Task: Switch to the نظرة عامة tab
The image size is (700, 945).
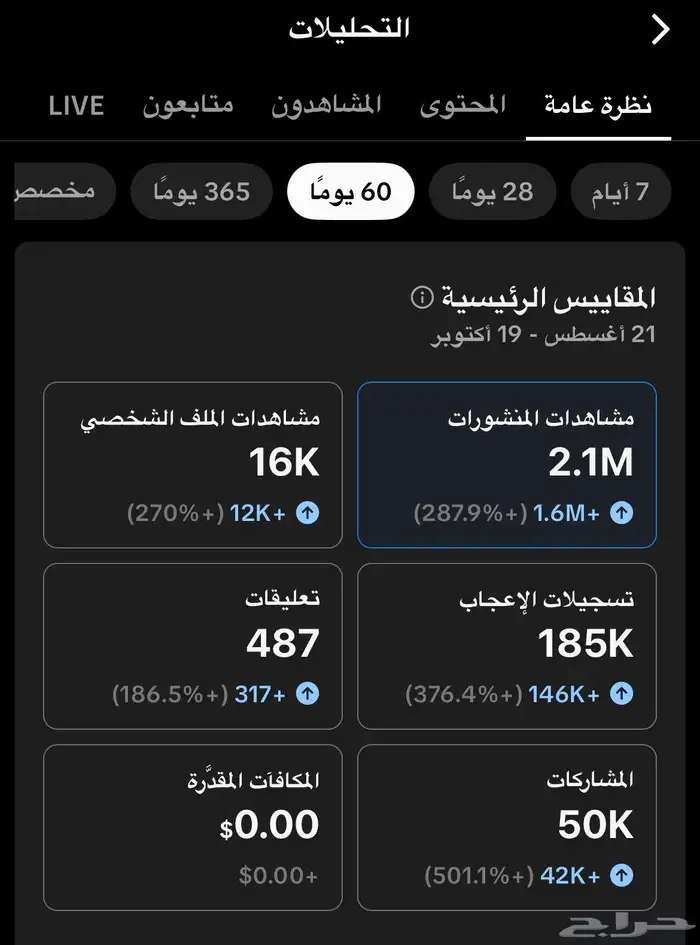Action: (x=598, y=105)
